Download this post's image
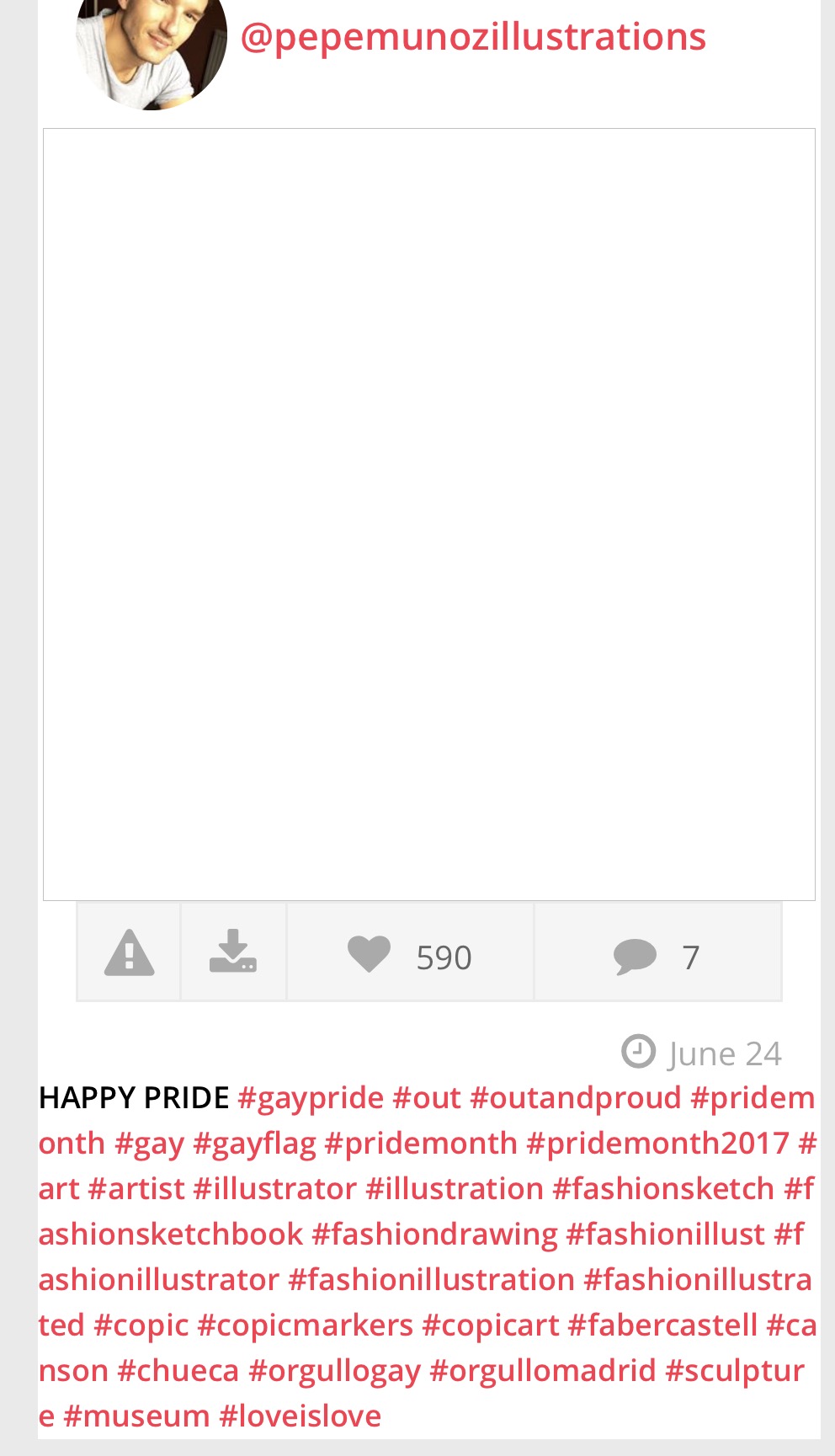Screen dimensions: 835x1456 tap(233, 952)
